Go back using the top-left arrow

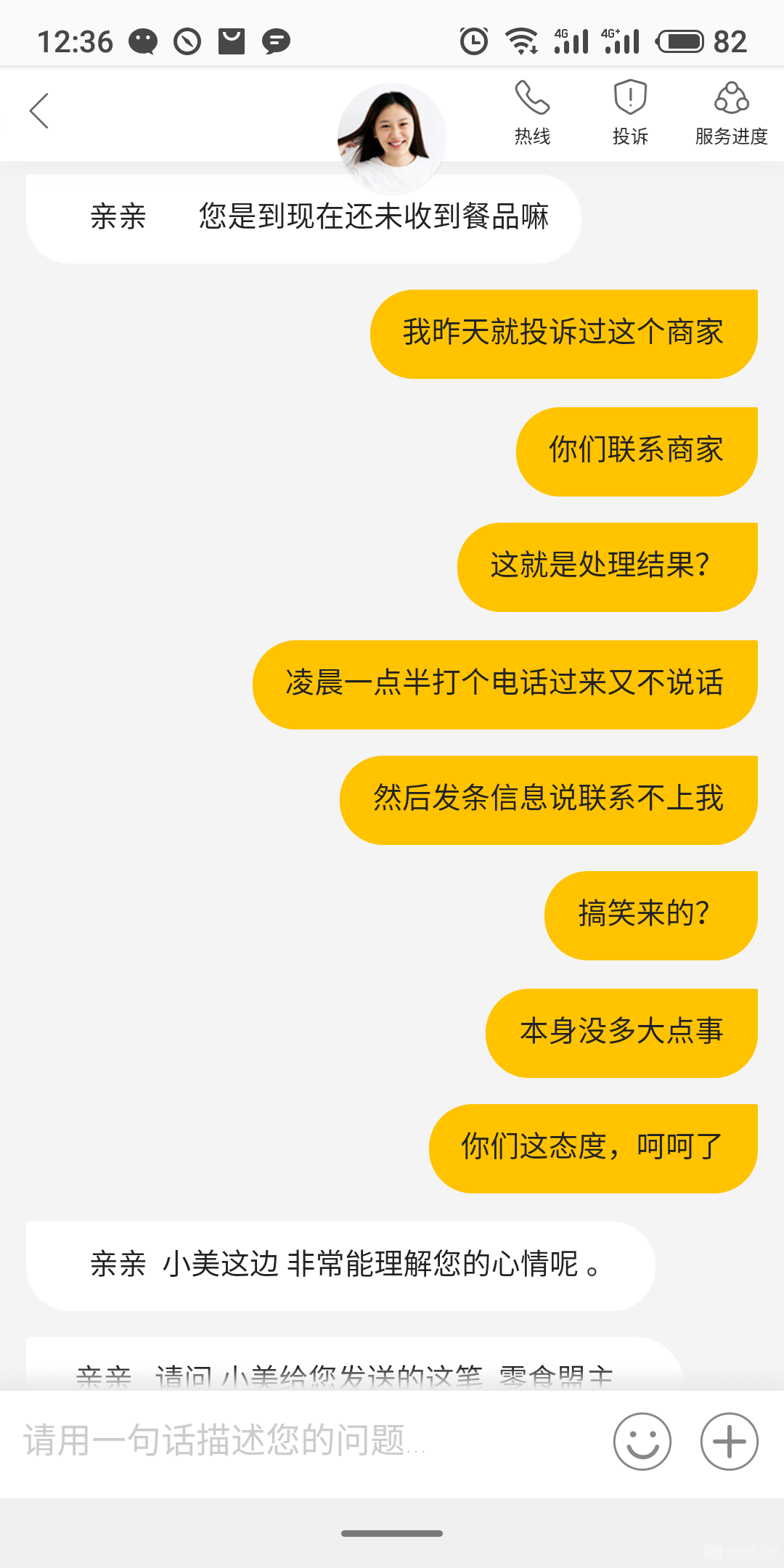click(x=39, y=111)
